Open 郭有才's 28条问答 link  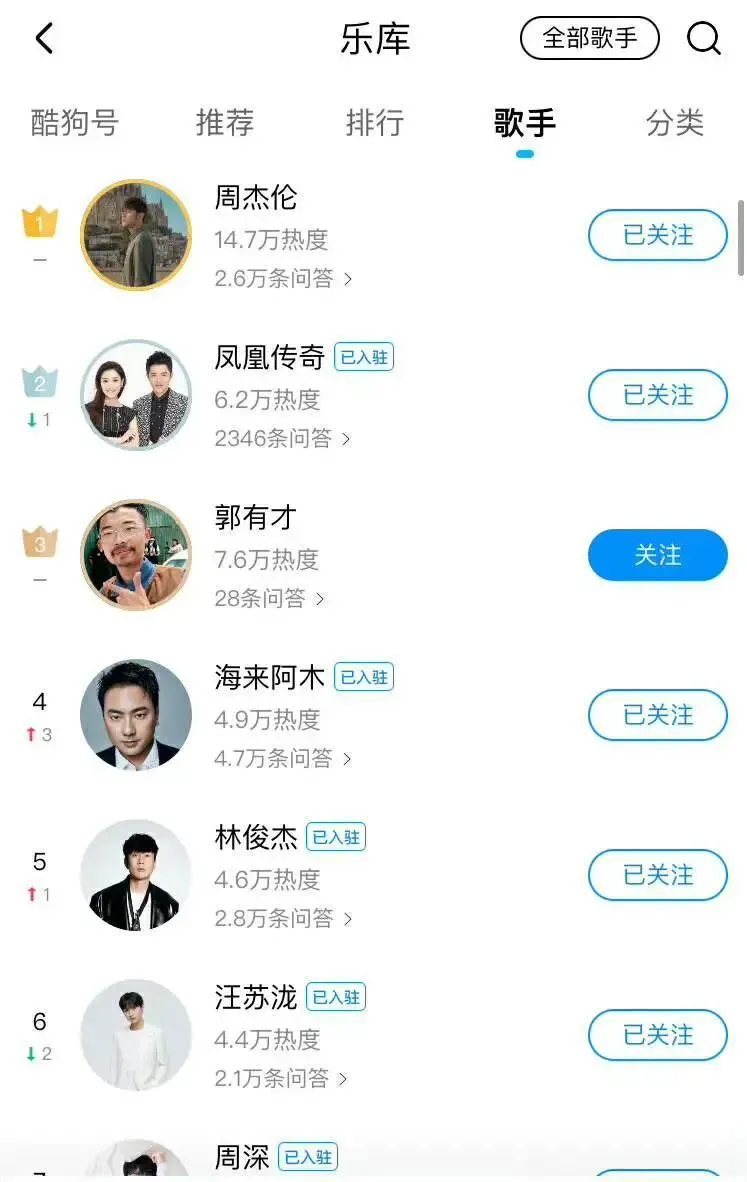(x=269, y=599)
